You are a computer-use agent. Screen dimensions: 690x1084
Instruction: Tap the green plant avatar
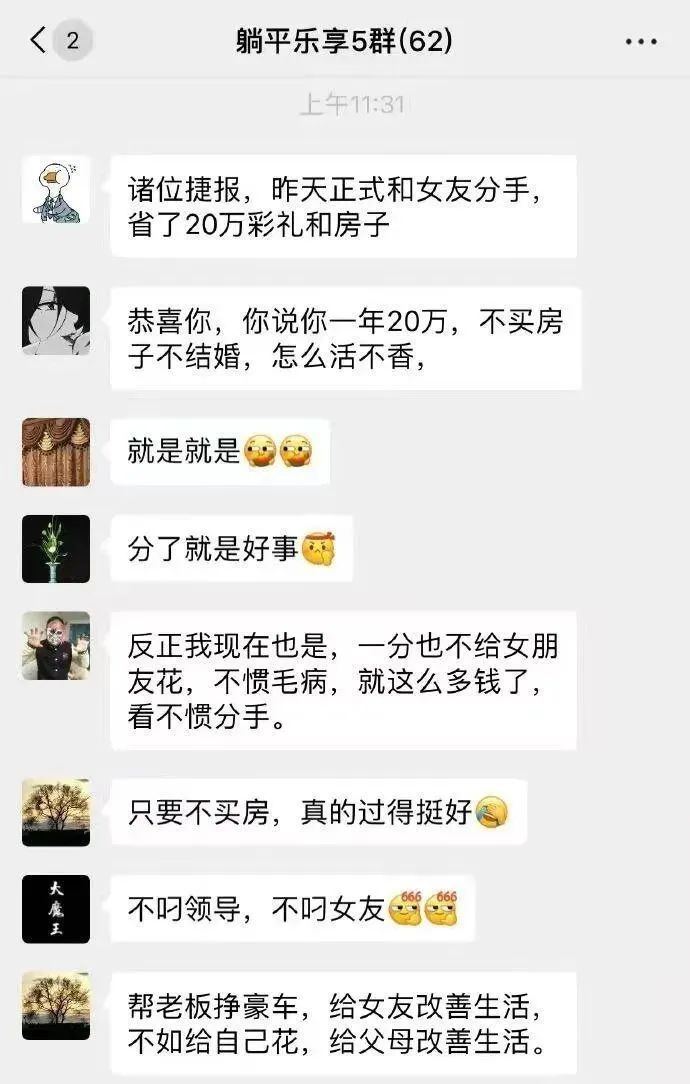tap(56, 548)
